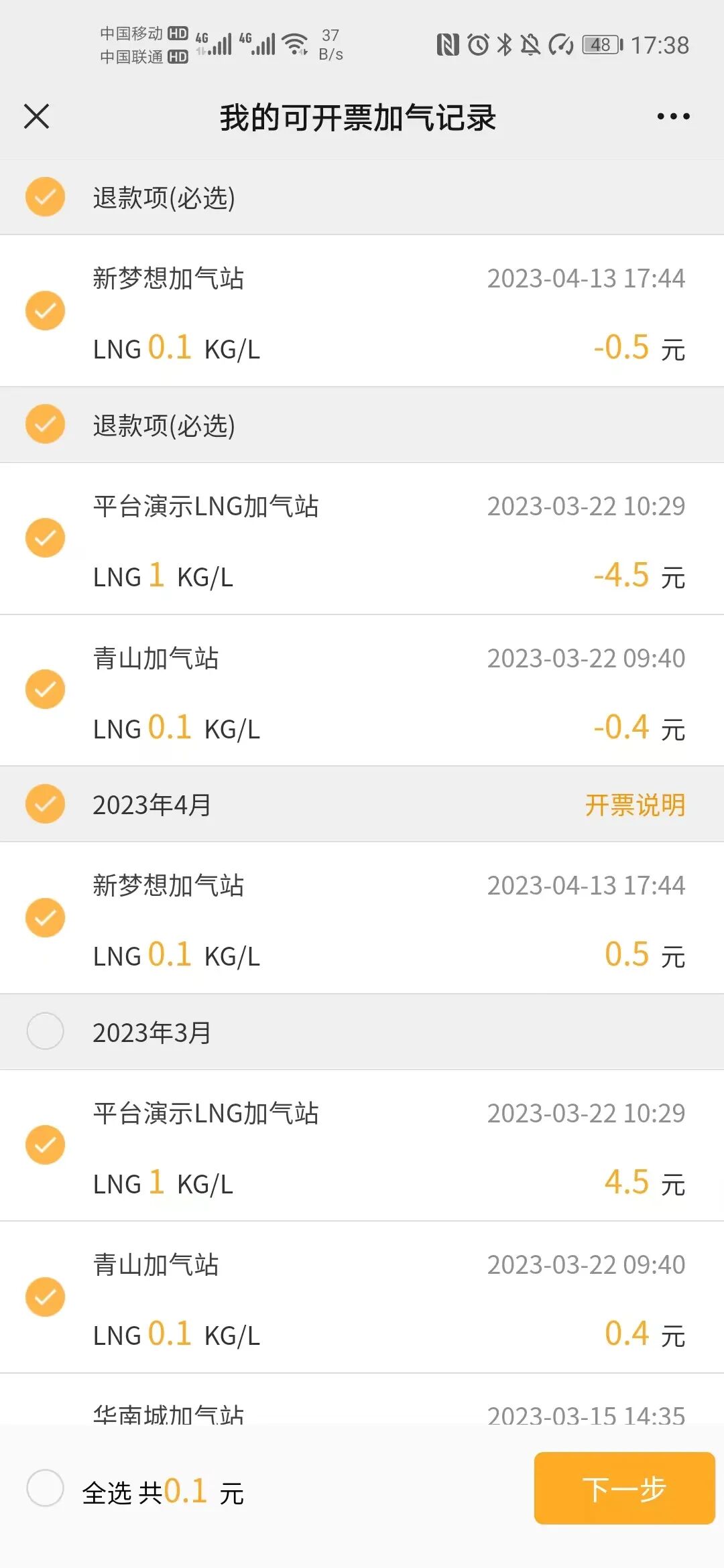Tap the -0.5 元 新梦想加气站 refund checkbox

[45, 310]
